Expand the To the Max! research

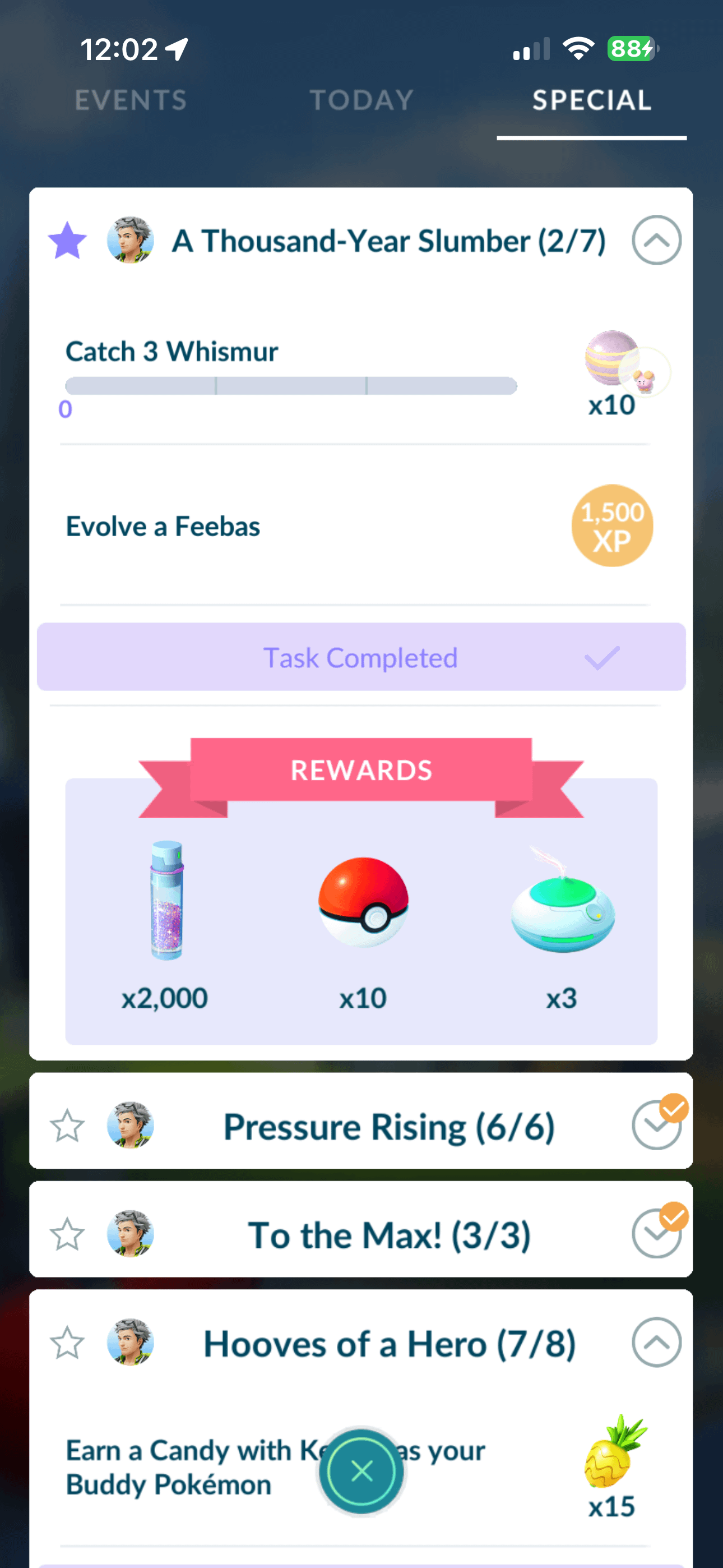655,1234
